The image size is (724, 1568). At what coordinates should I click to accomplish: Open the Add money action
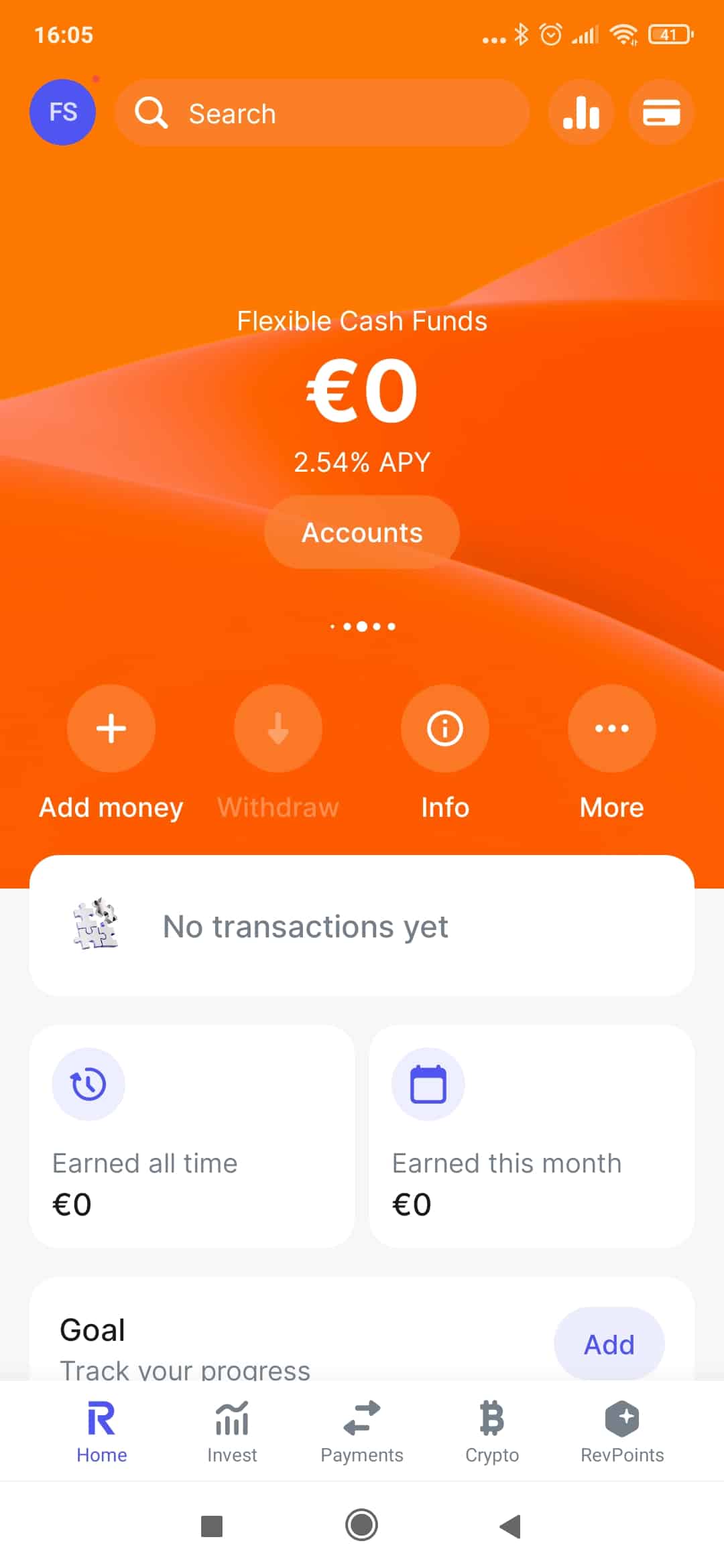(111, 729)
